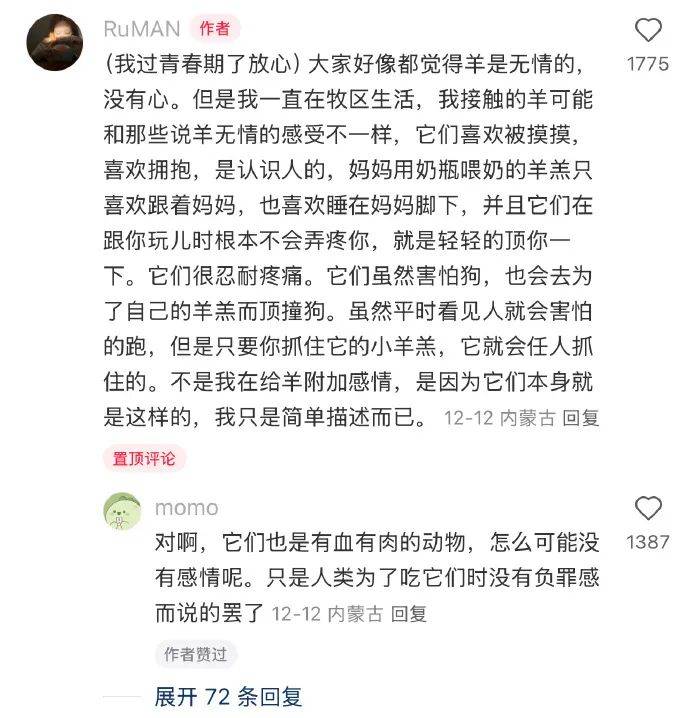Open RuMAN's profile avatar
This screenshot has width=690, height=718.
tap(54, 43)
